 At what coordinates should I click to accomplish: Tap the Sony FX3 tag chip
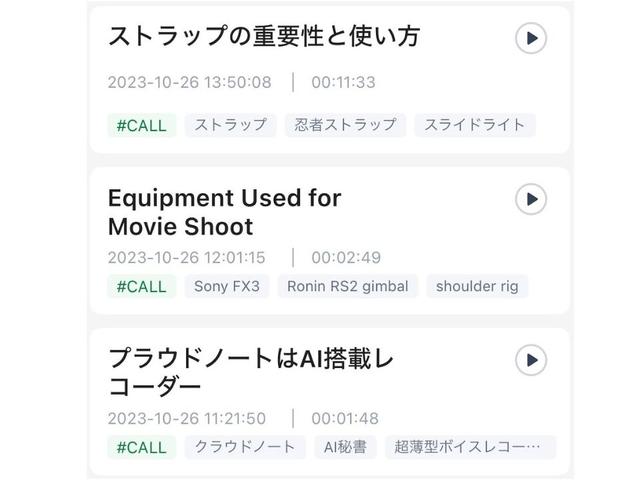pyautogui.click(x=226, y=286)
